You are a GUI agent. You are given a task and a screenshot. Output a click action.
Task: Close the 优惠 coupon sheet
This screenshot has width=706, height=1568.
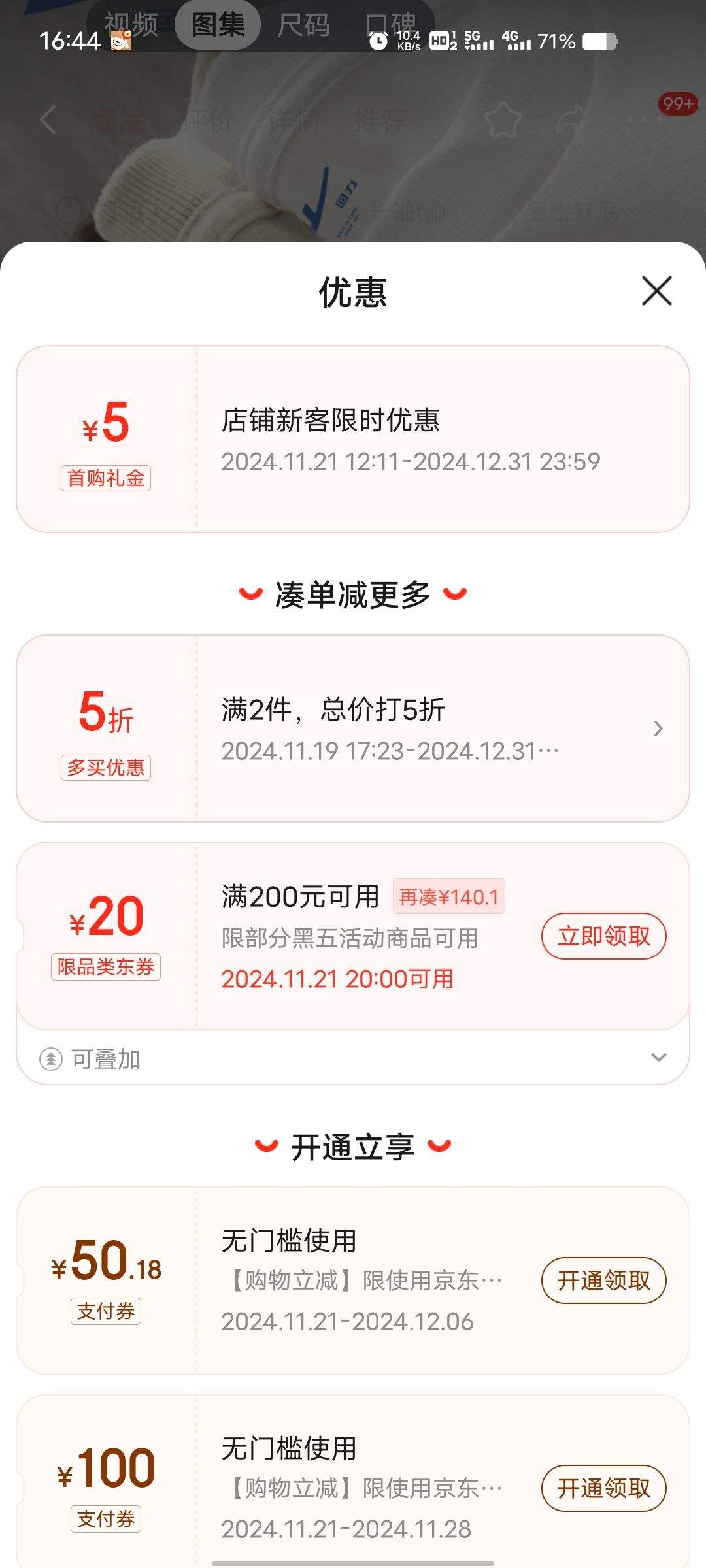click(x=656, y=291)
